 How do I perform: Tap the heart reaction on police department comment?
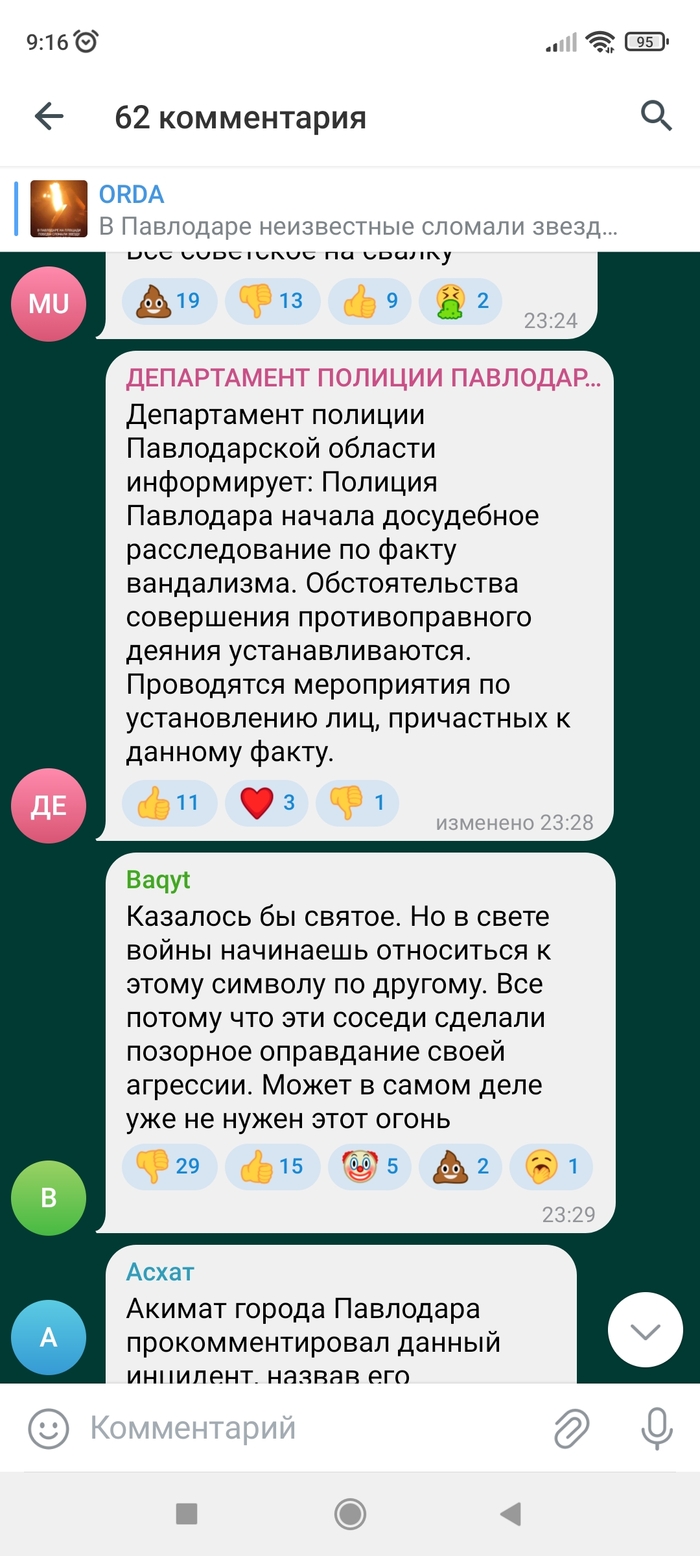click(x=270, y=803)
